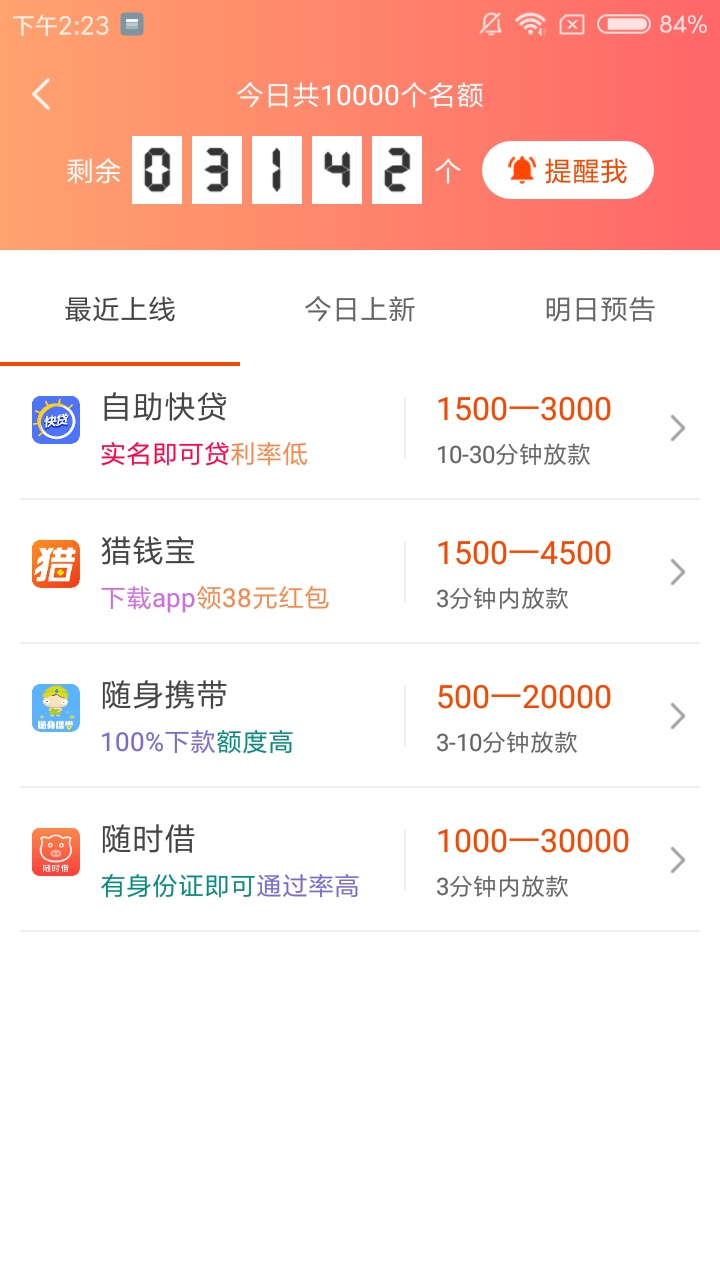The height and width of the screenshot is (1280, 720).
Task: Go back using the top-left arrow
Action: click(x=41, y=95)
